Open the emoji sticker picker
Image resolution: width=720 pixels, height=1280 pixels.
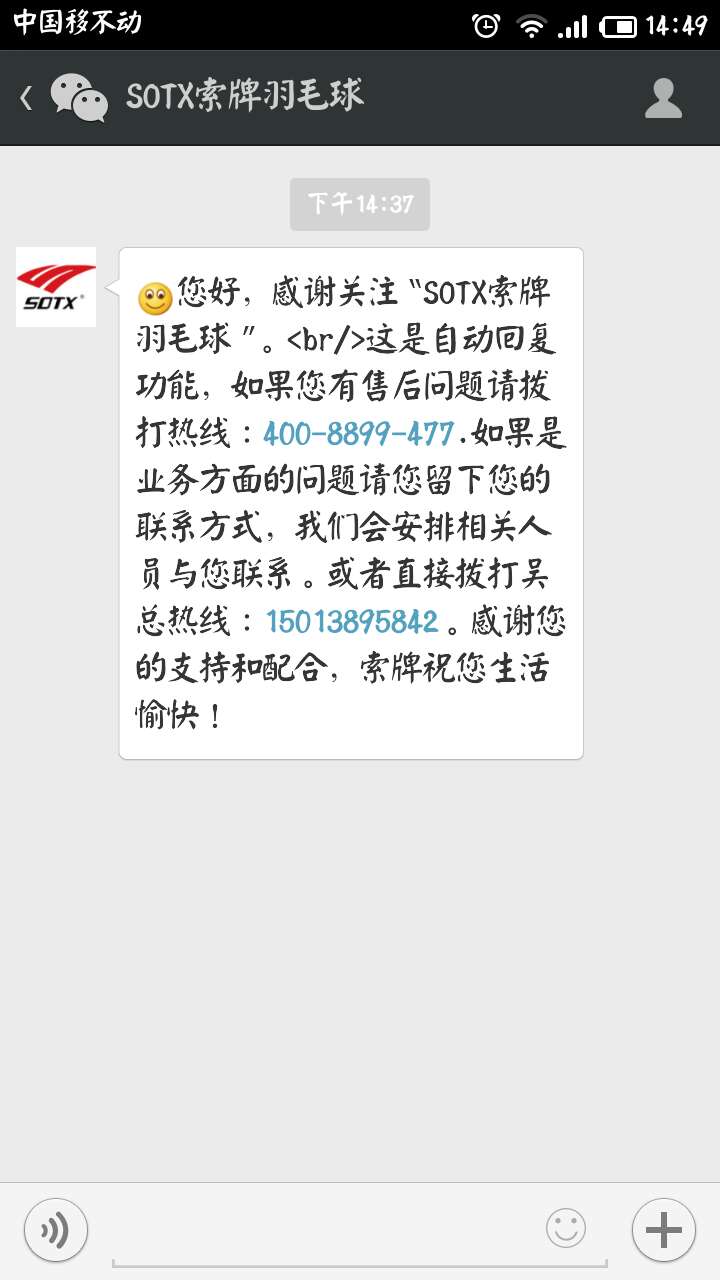565,1228
